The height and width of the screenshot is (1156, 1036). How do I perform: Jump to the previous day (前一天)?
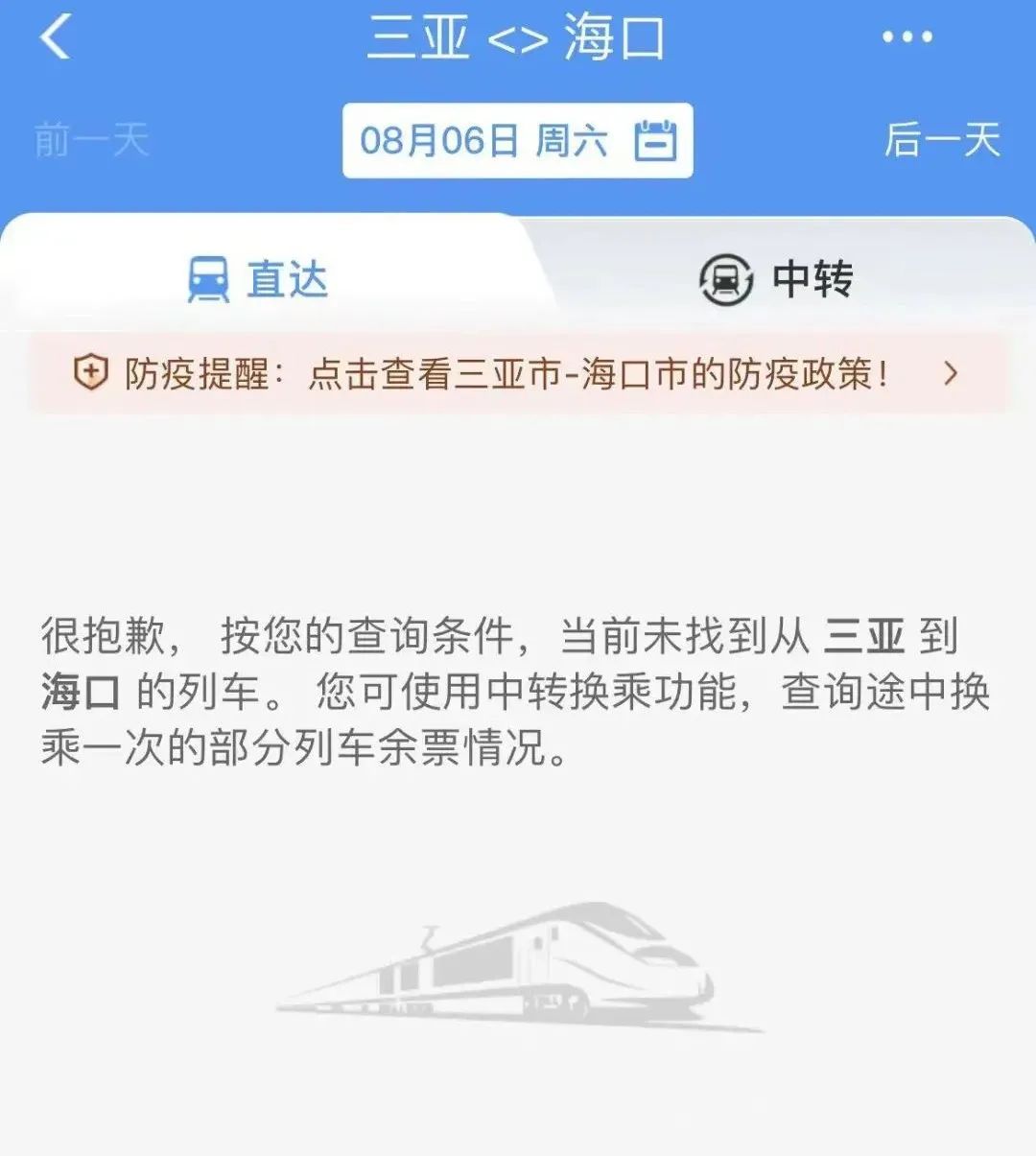point(92,140)
